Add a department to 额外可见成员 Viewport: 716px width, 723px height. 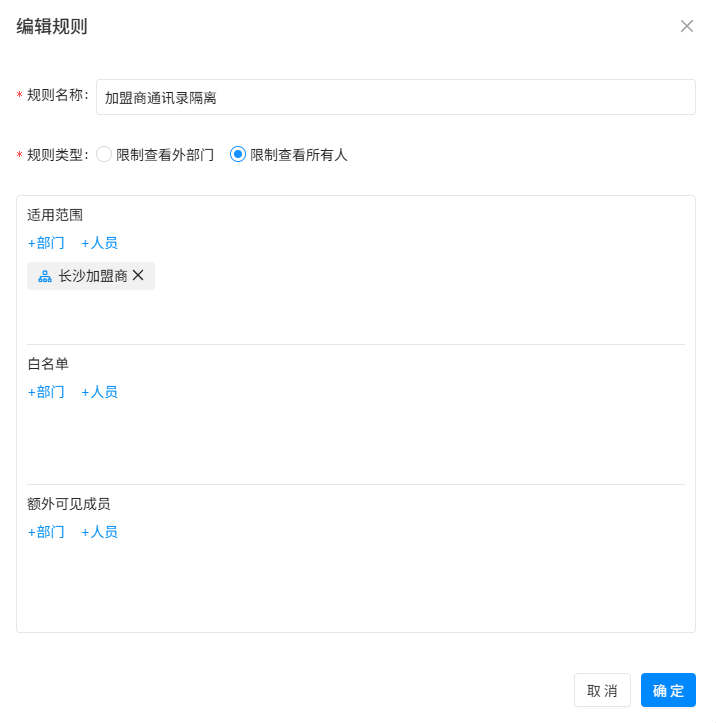46,532
